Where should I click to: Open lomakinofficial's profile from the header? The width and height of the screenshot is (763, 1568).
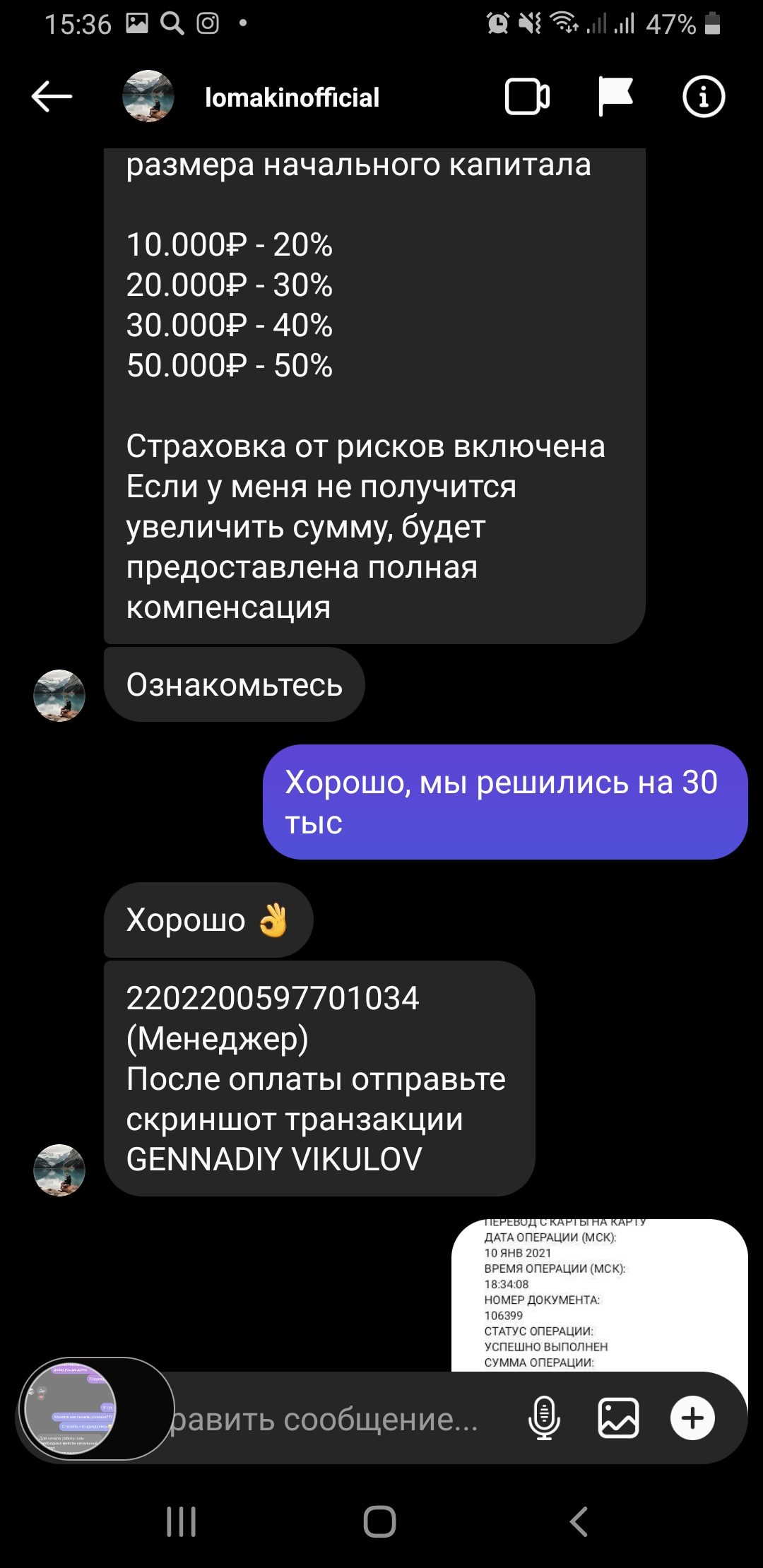pyautogui.click(x=291, y=97)
